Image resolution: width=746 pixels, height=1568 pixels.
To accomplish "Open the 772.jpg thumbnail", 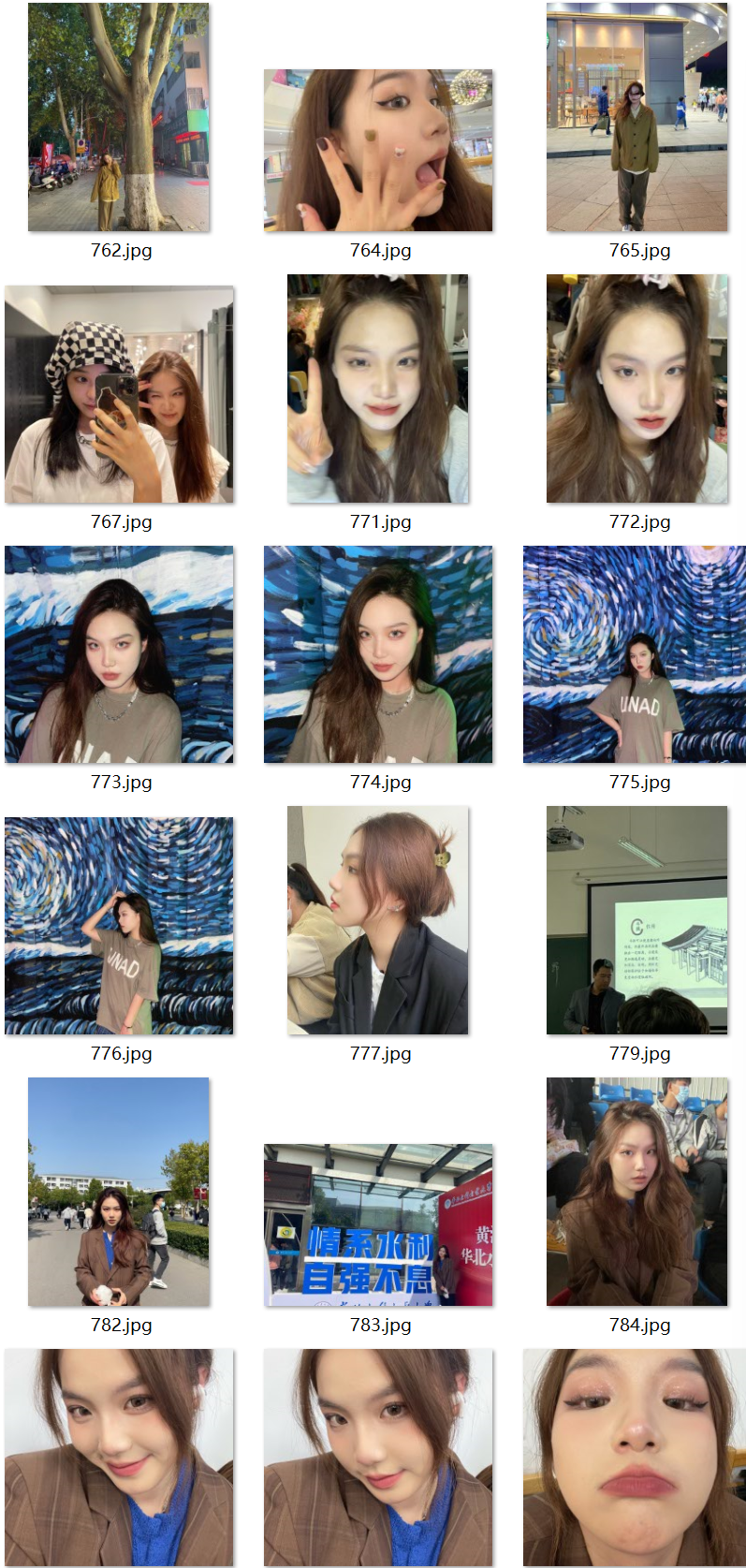I will [x=637, y=388].
